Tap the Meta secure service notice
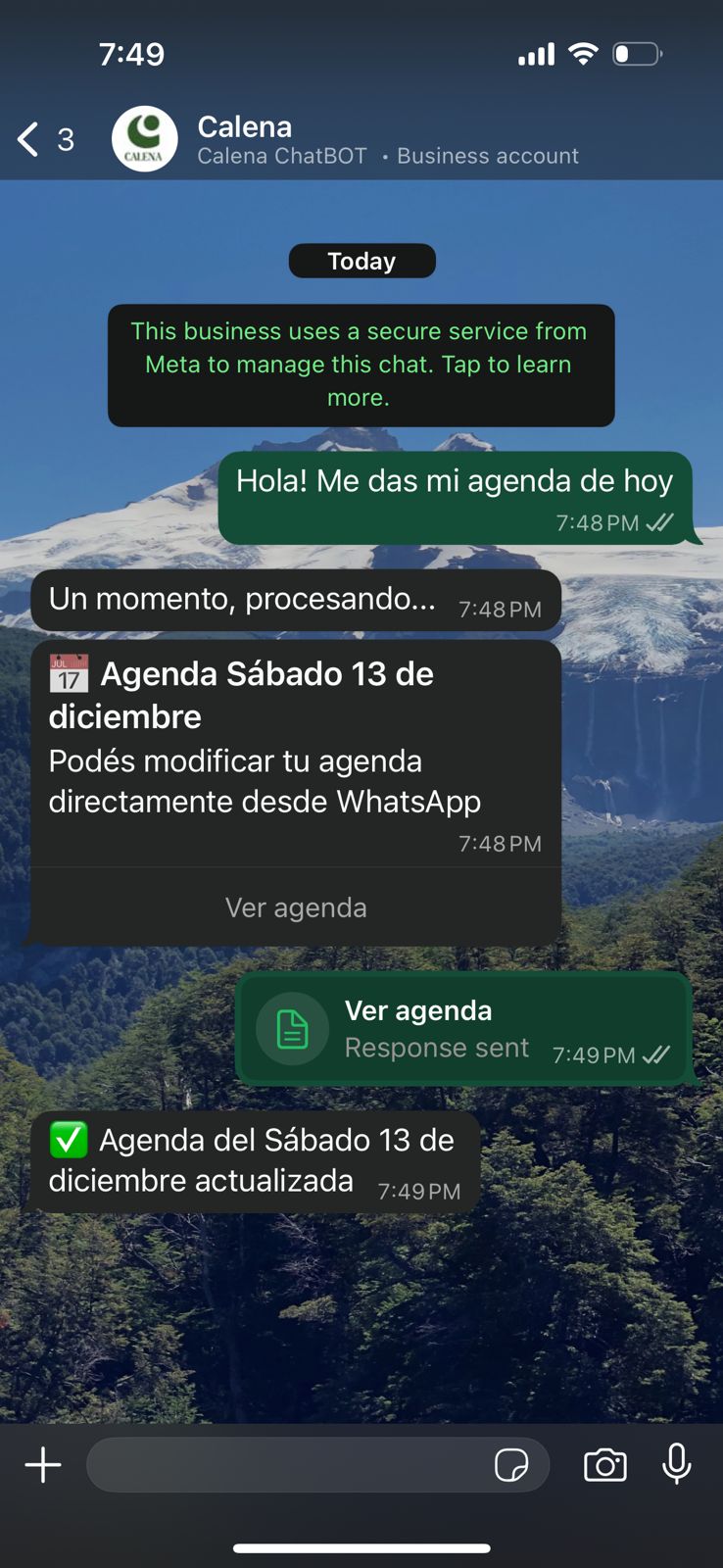 click(361, 365)
